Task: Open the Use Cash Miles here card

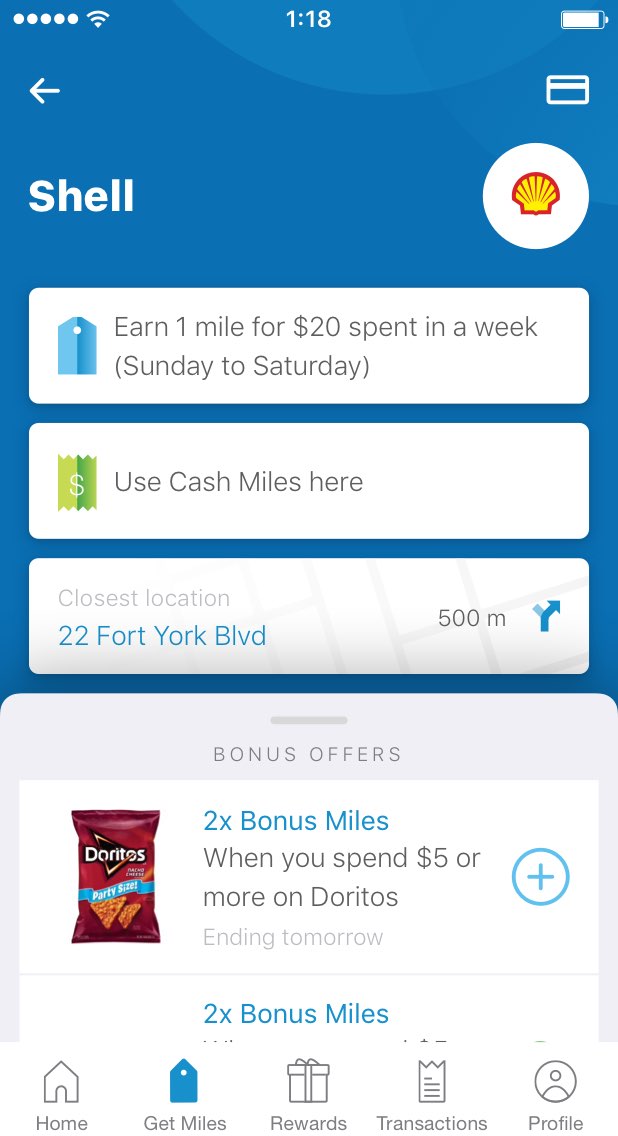Action: tap(309, 481)
